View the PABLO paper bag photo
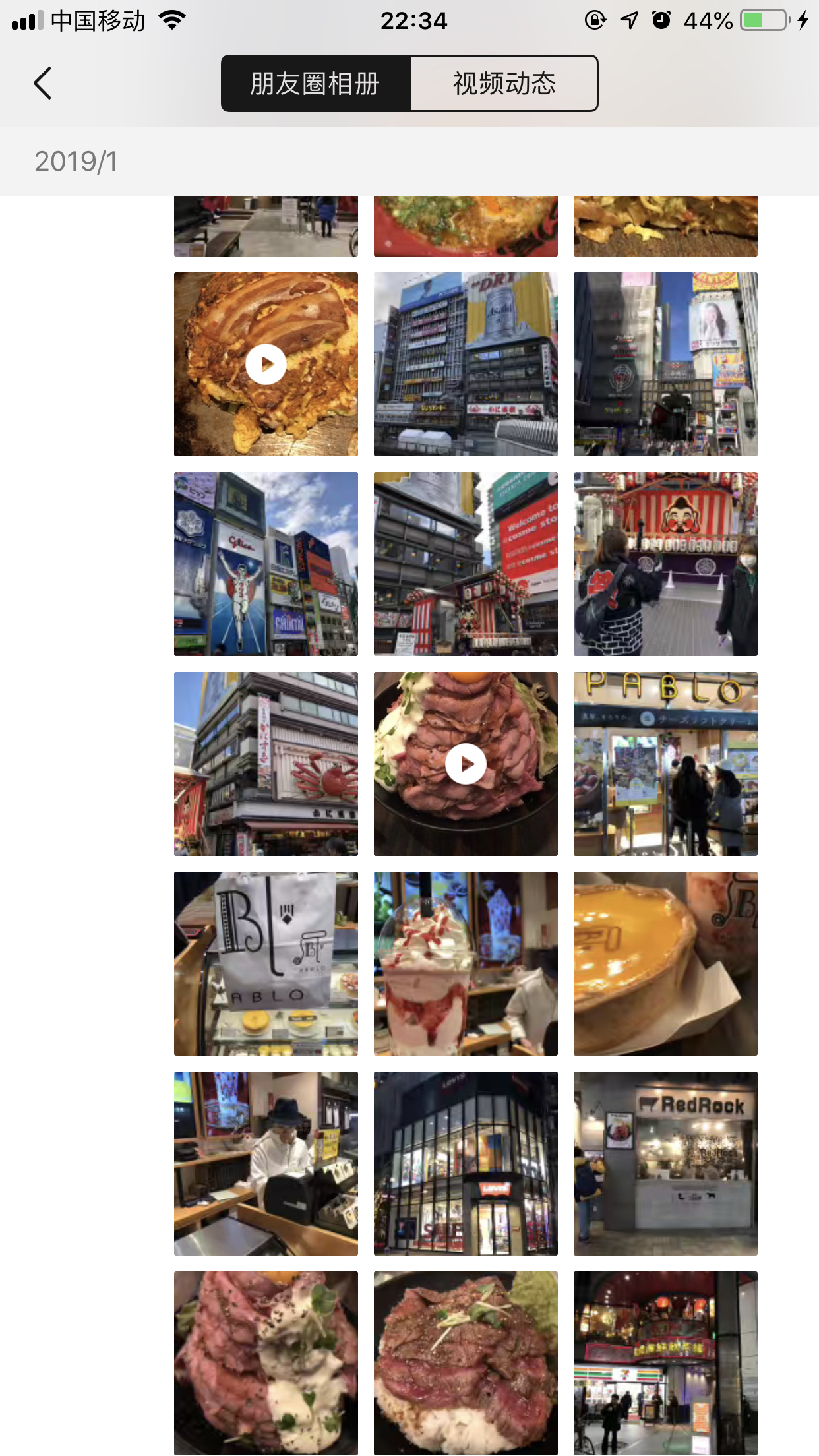Image resolution: width=819 pixels, height=1456 pixels. pyautogui.click(x=266, y=963)
